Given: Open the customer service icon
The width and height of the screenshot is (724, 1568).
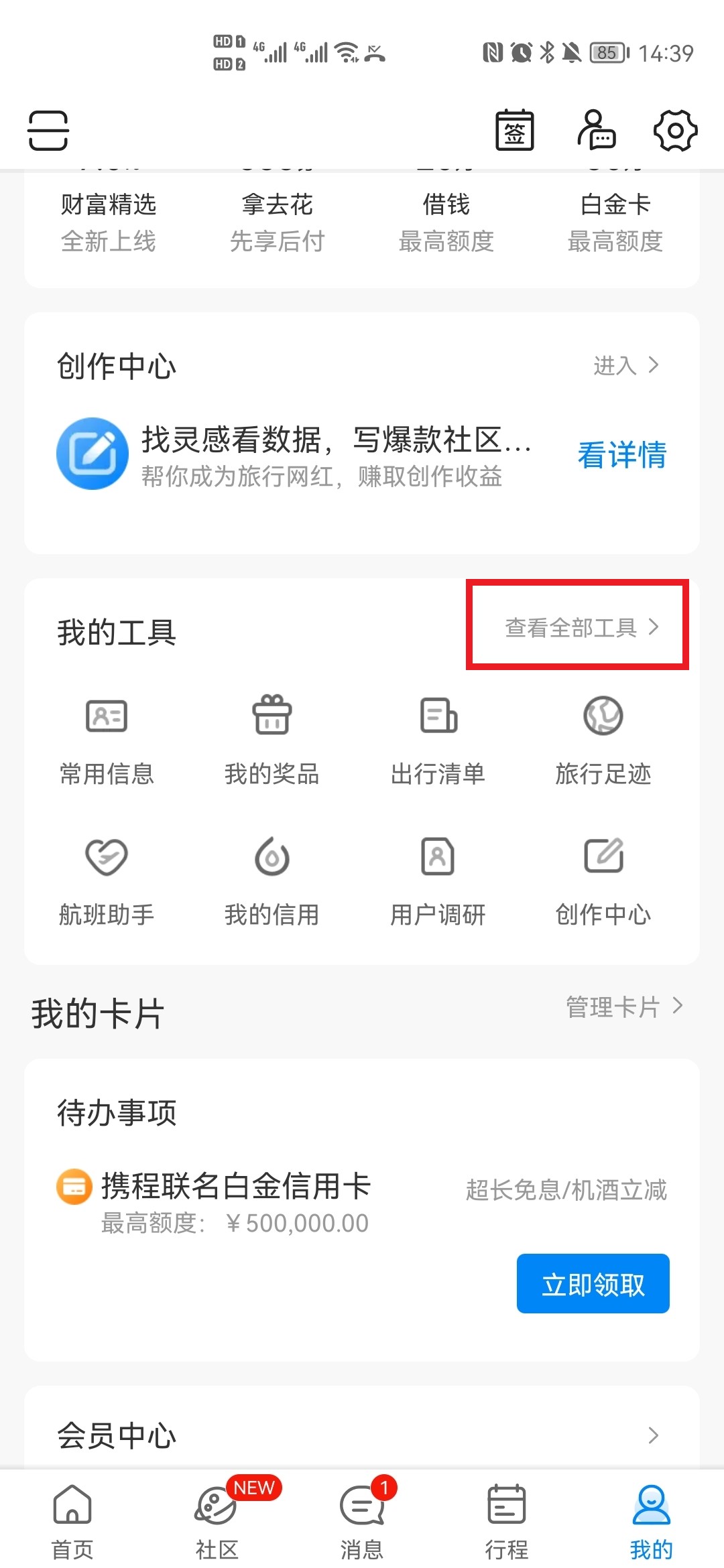Looking at the screenshot, I should pos(596,130).
